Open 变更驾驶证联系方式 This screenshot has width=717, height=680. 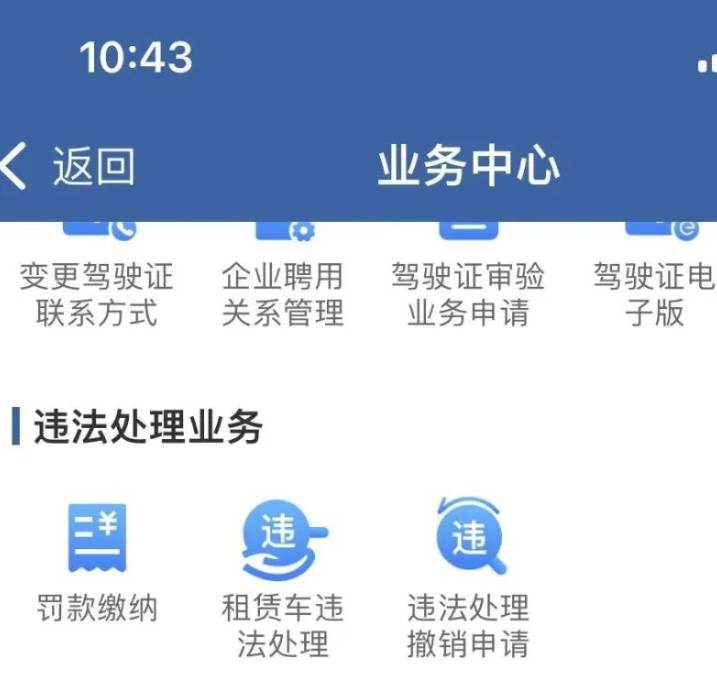[x=97, y=276]
